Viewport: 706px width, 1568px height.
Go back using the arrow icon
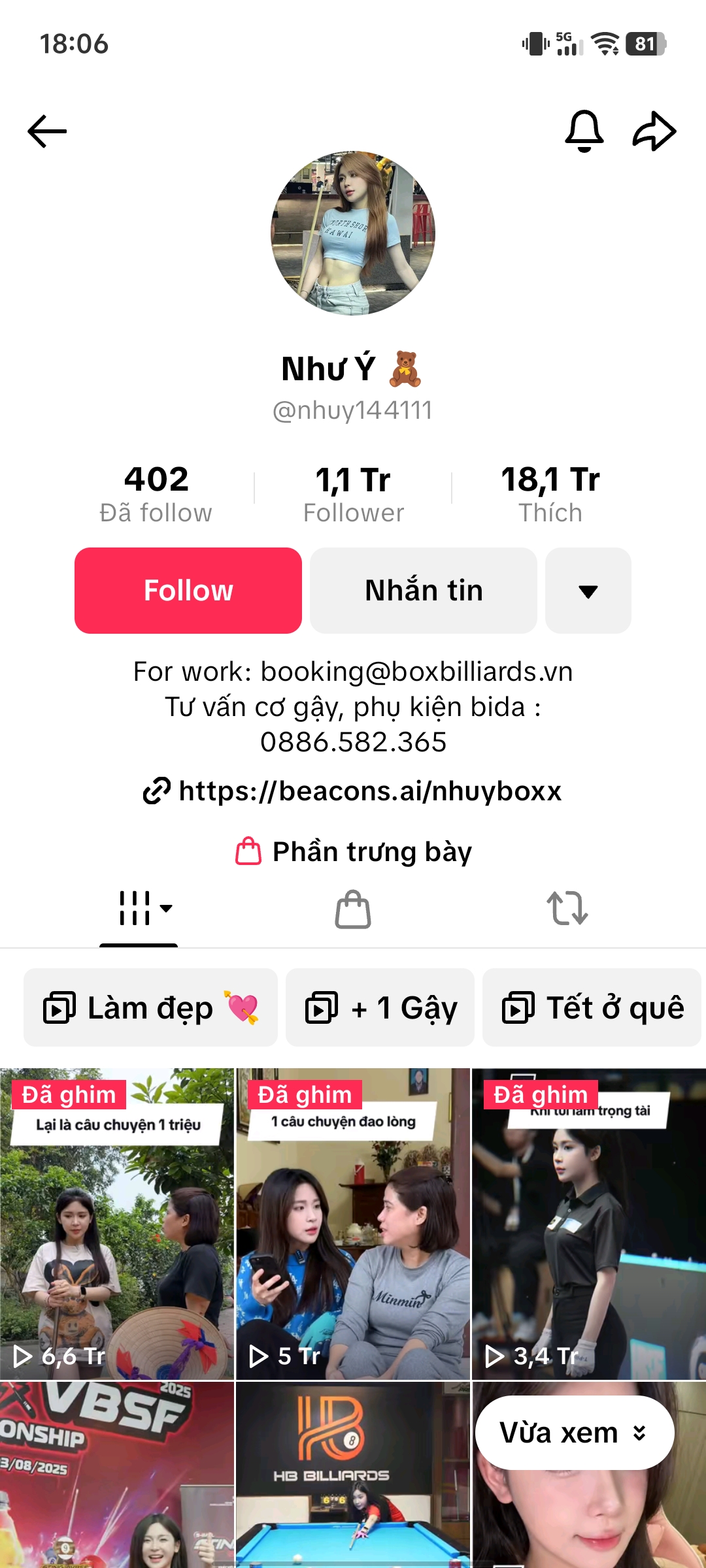[47, 131]
